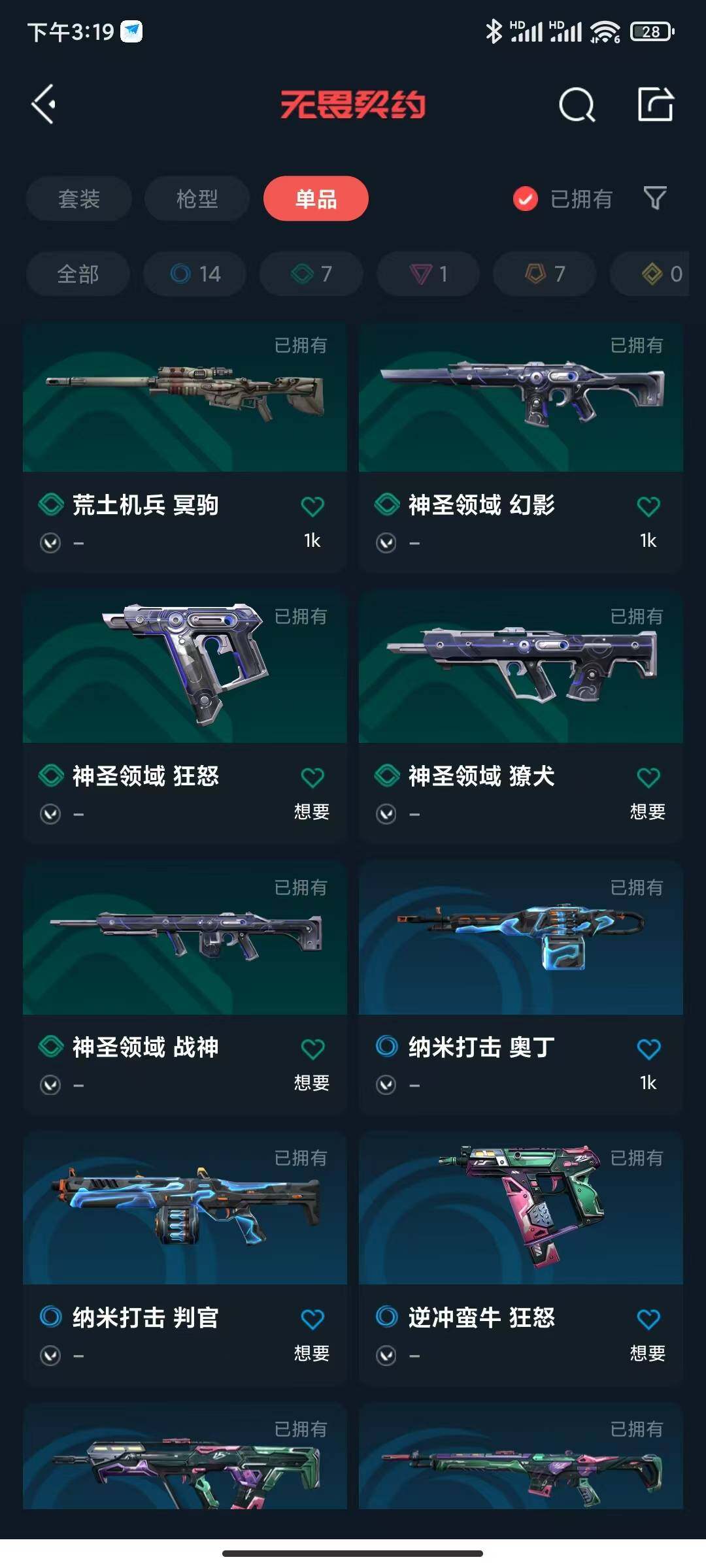The height and width of the screenshot is (1568, 706).
Task: Open the search function
Action: coord(576,105)
